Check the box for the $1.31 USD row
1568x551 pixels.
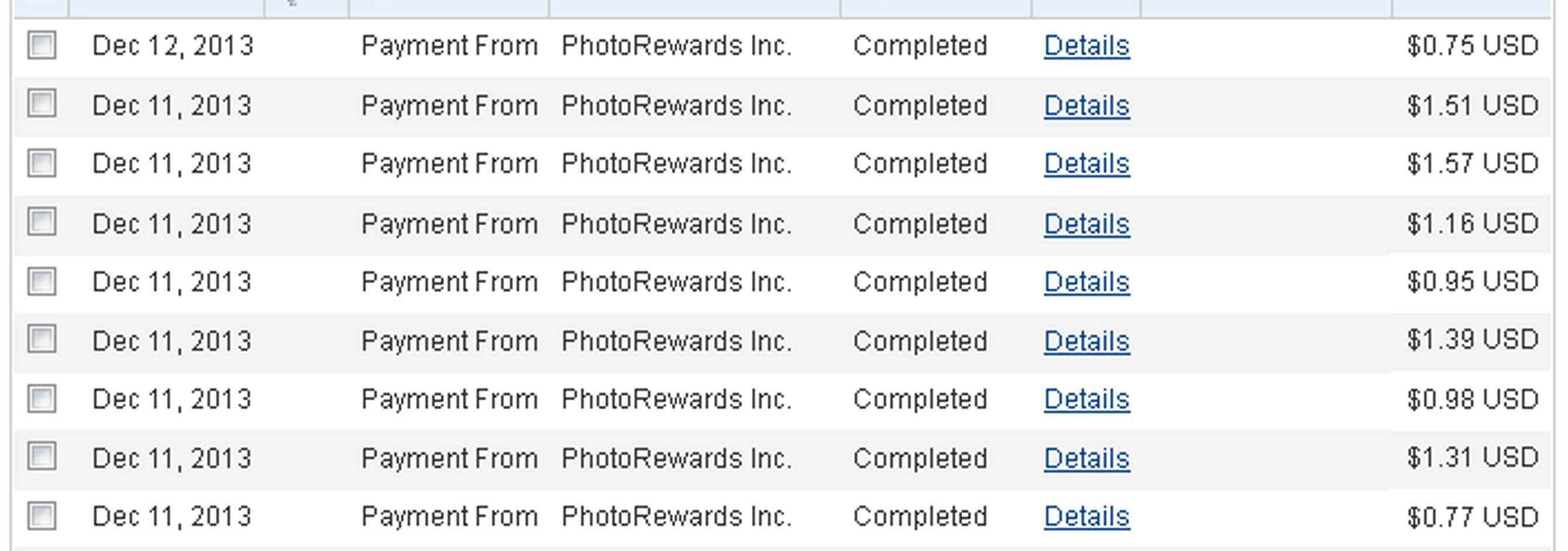coord(42,457)
